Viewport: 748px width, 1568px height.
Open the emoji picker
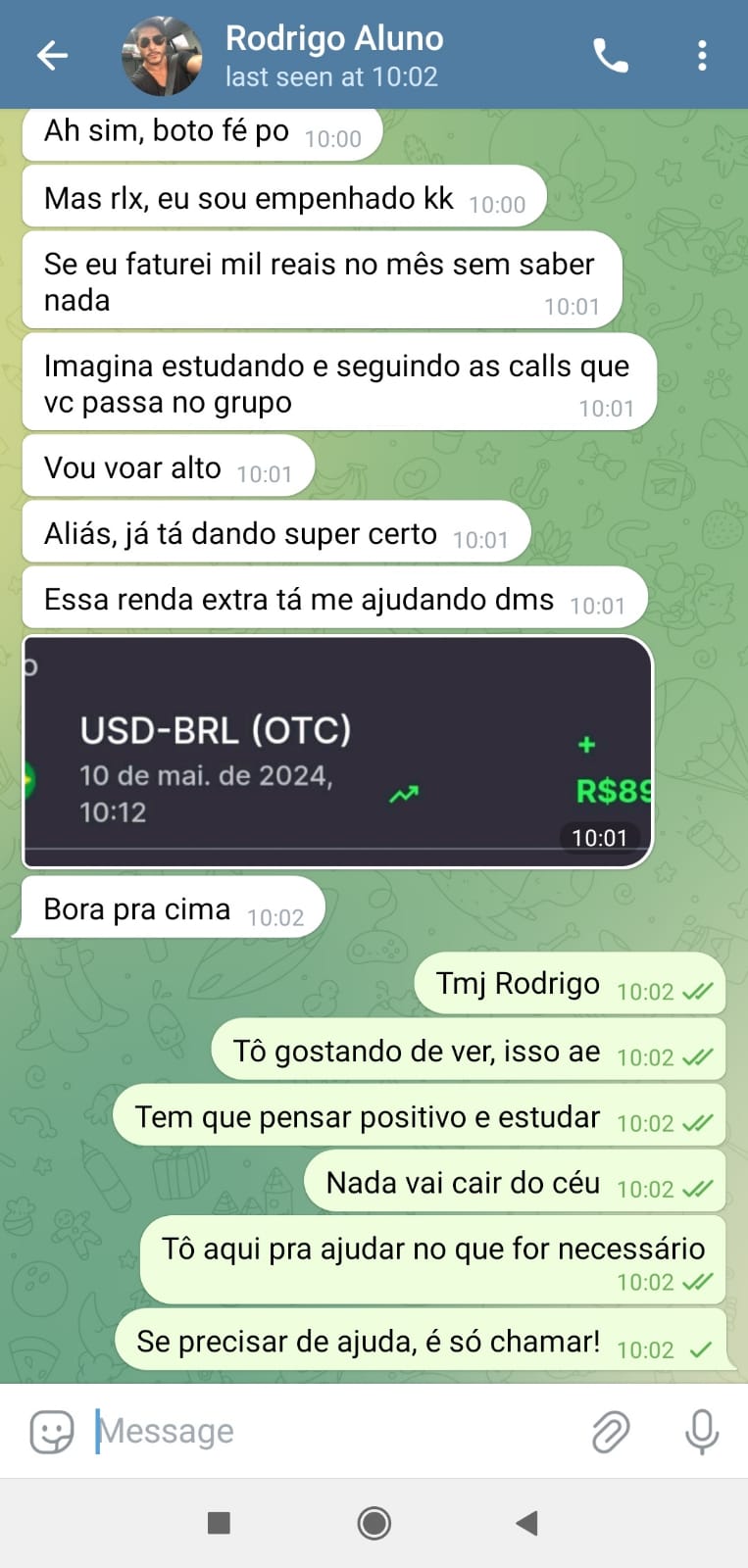coord(52,1431)
